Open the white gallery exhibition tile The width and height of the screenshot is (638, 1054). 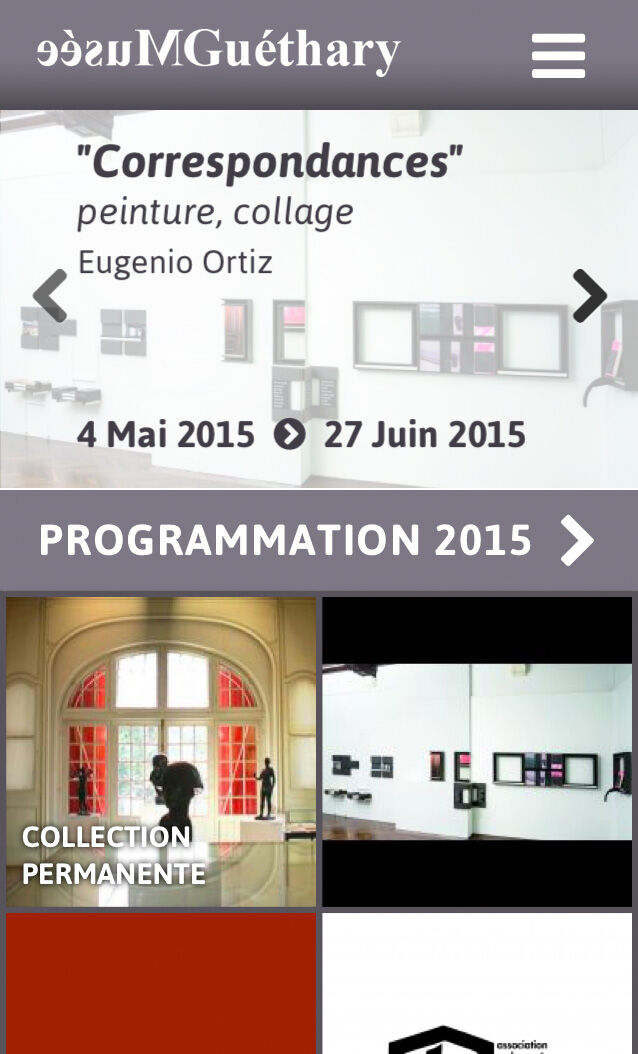477,752
